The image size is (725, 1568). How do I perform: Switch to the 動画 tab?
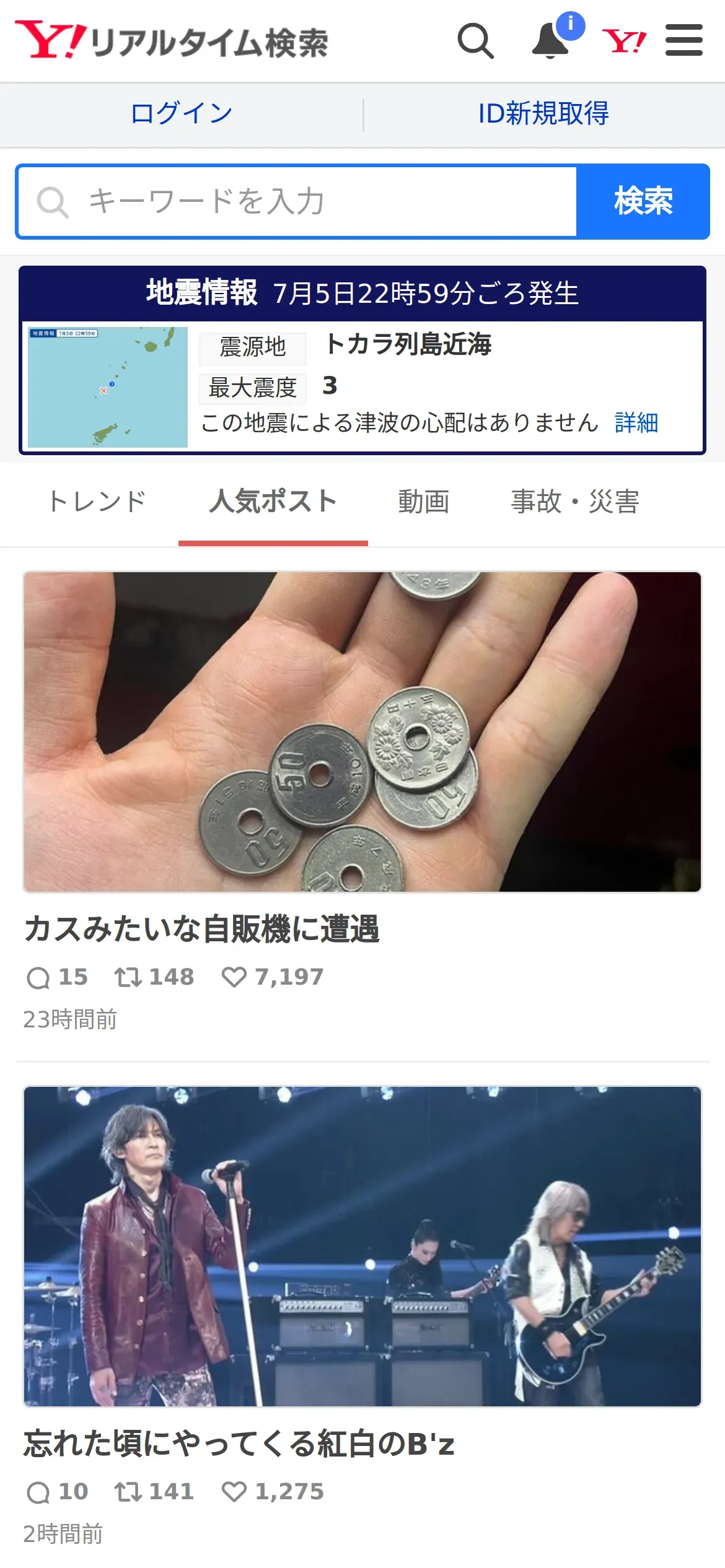pos(424,502)
